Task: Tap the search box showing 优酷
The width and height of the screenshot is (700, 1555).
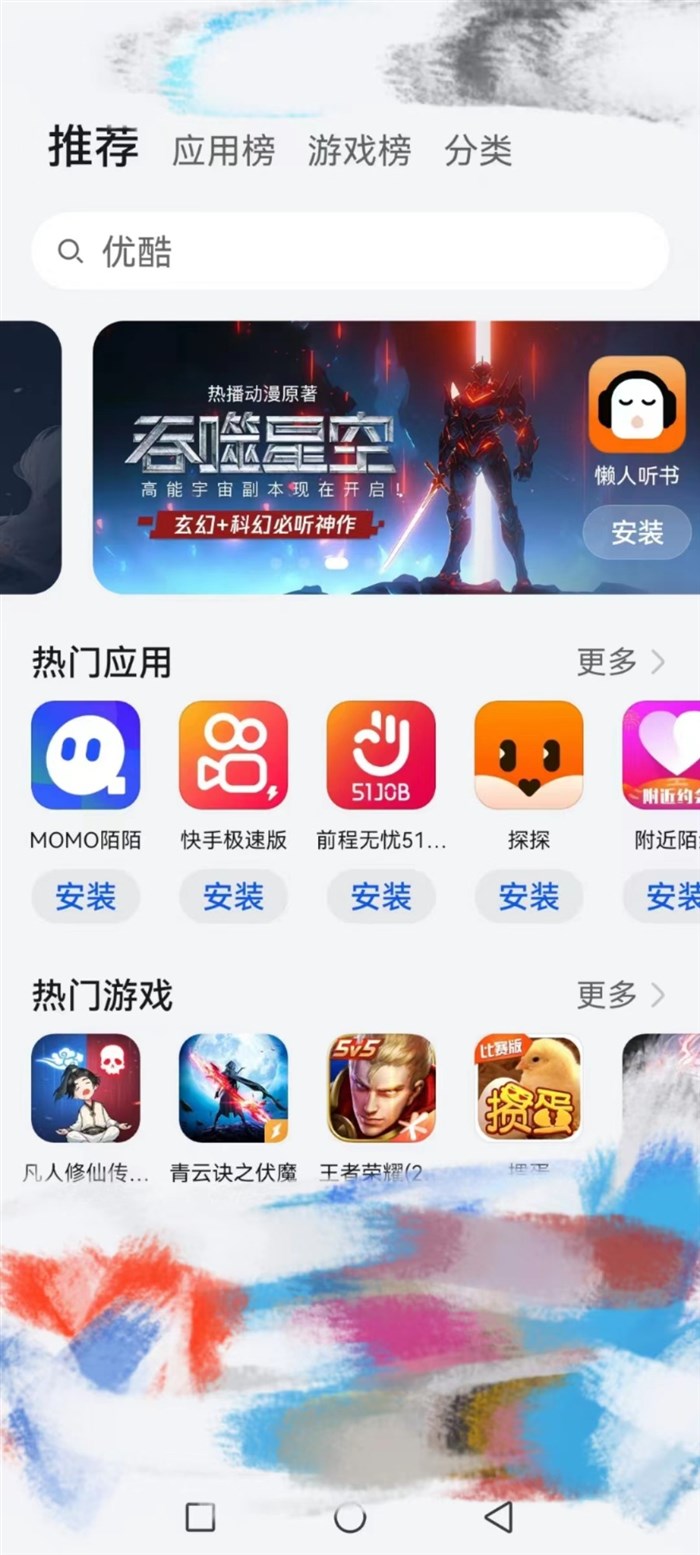Action: (350, 251)
